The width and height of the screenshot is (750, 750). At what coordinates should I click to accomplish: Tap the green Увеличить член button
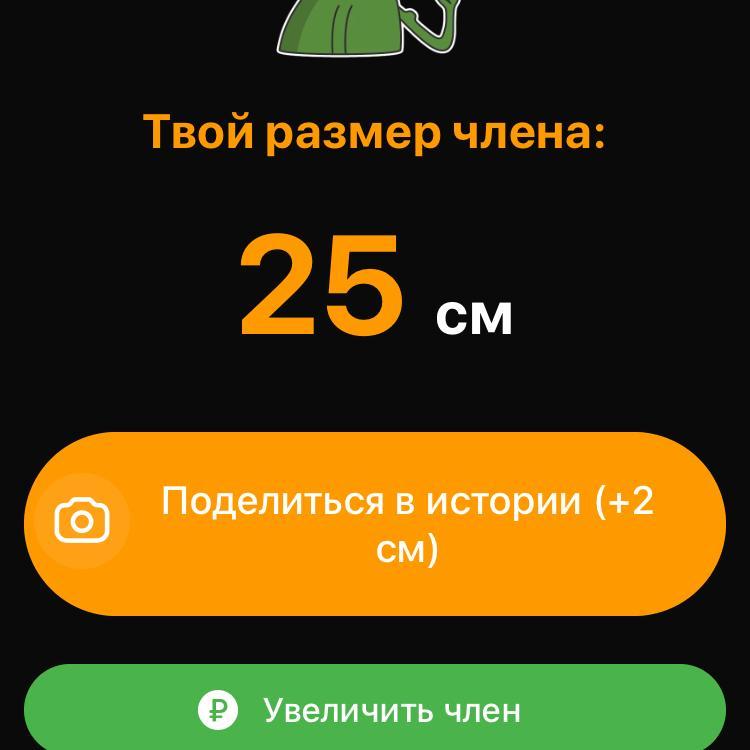tap(375, 709)
